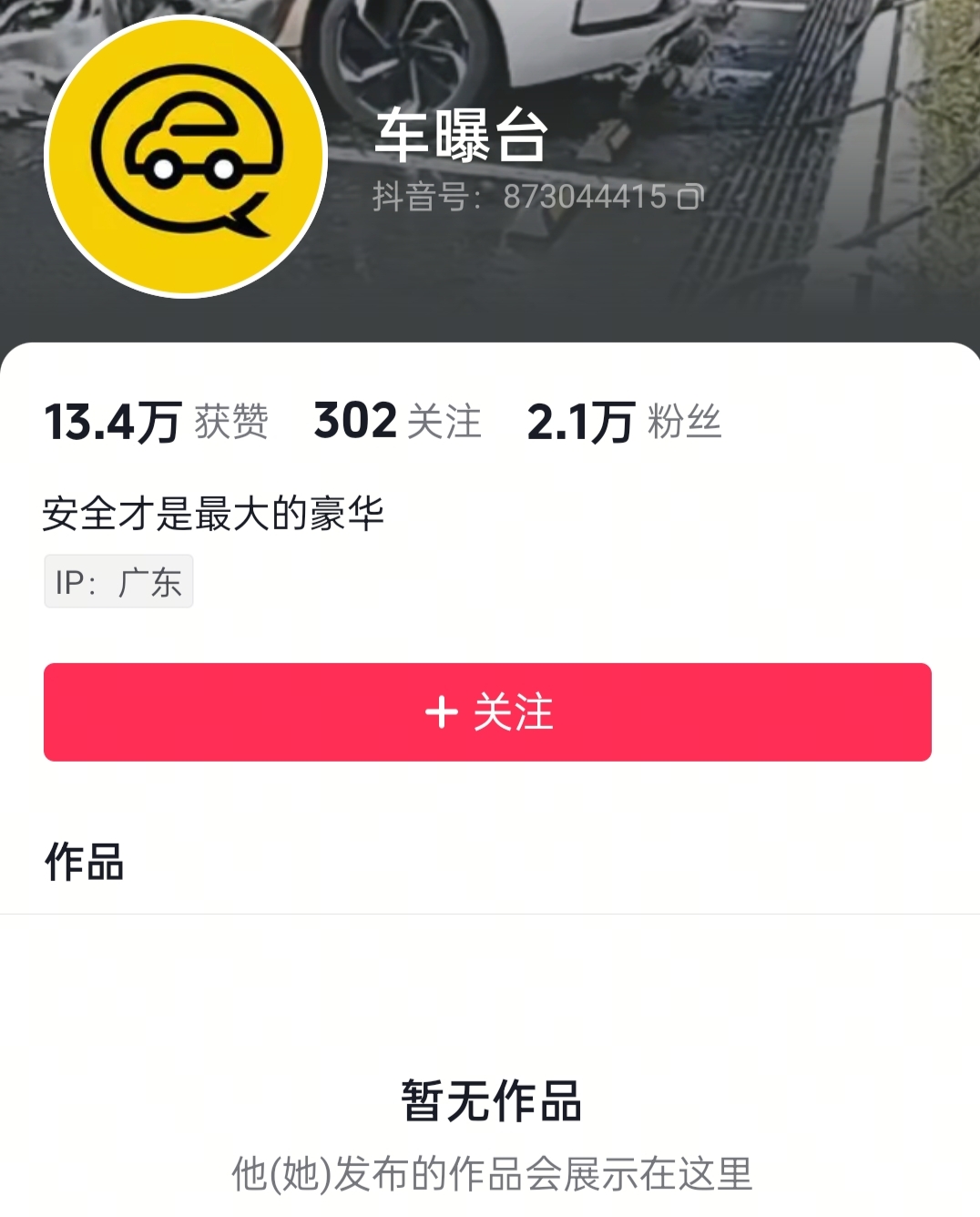Open the 2.1万 粉丝 followers list
This screenshot has height=1217, width=980.
point(624,422)
